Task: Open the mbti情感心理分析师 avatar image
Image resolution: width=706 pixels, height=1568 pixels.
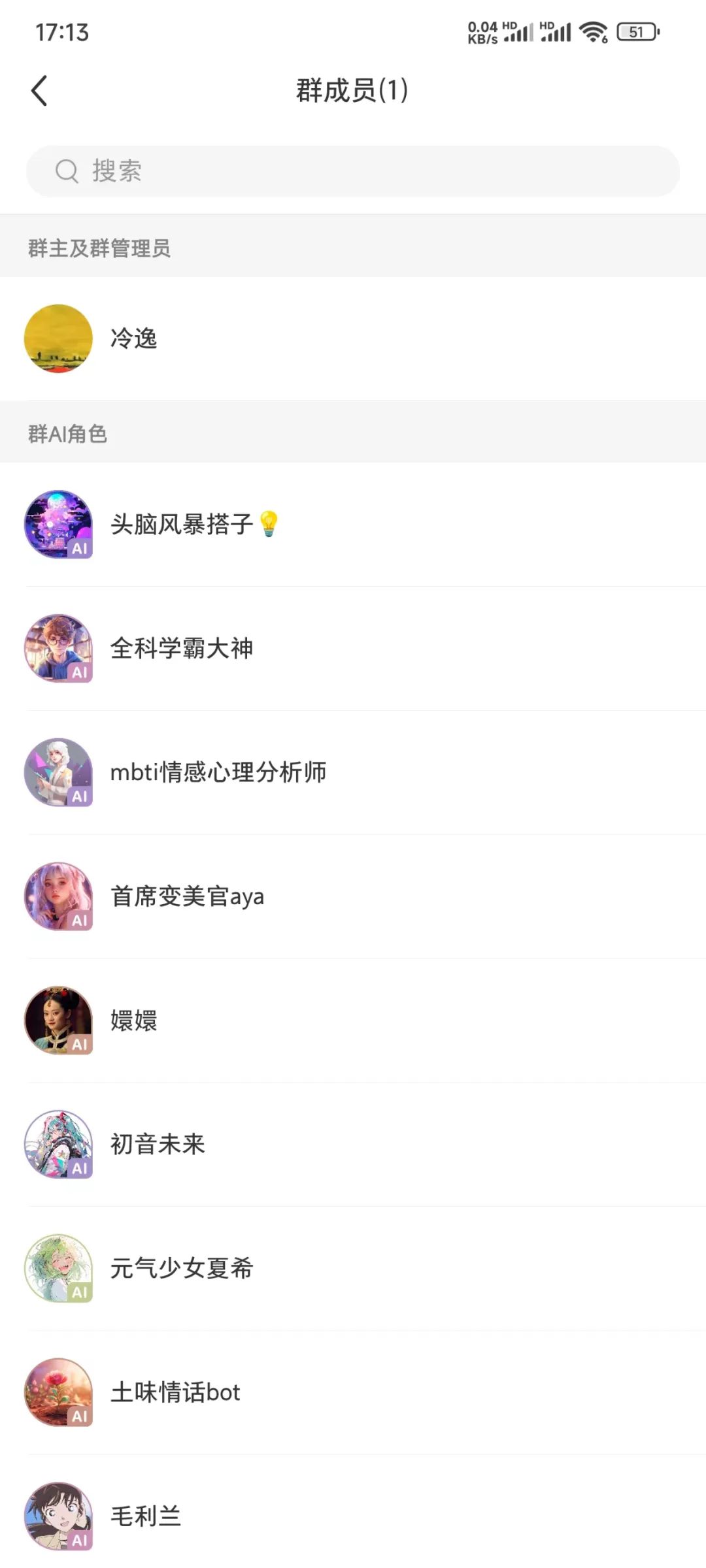Action: 58,772
